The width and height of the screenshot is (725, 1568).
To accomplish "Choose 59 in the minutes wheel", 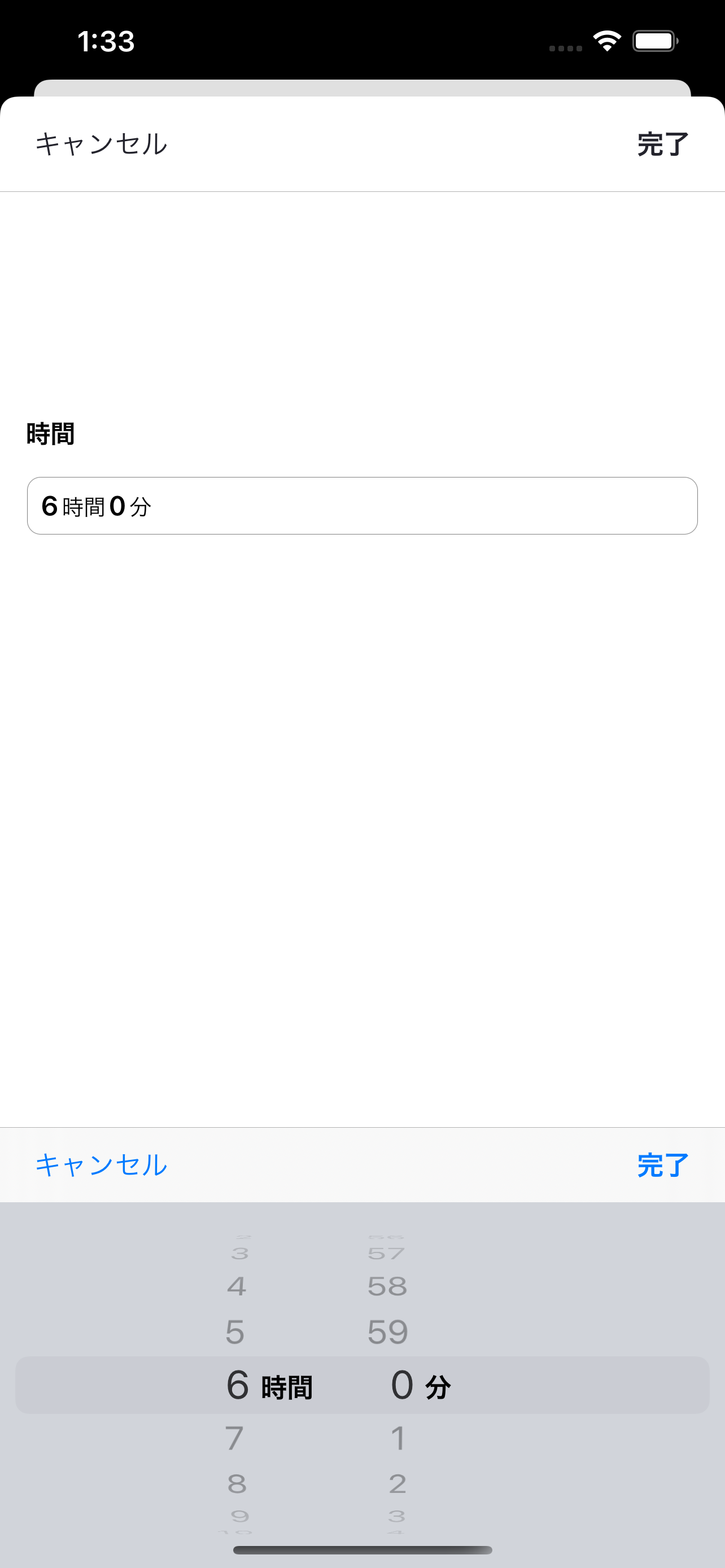I will [388, 1332].
